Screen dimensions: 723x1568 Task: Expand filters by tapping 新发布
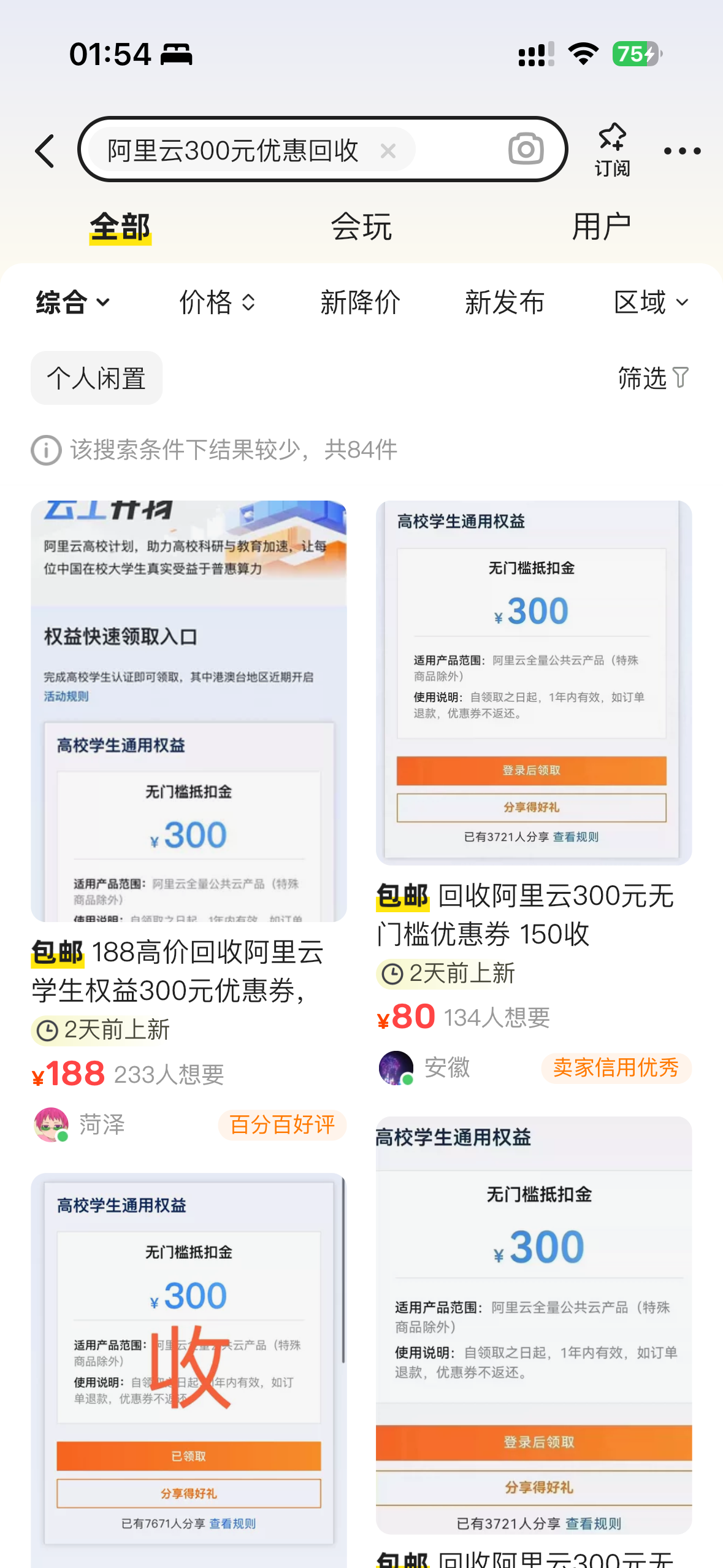pyautogui.click(x=505, y=302)
